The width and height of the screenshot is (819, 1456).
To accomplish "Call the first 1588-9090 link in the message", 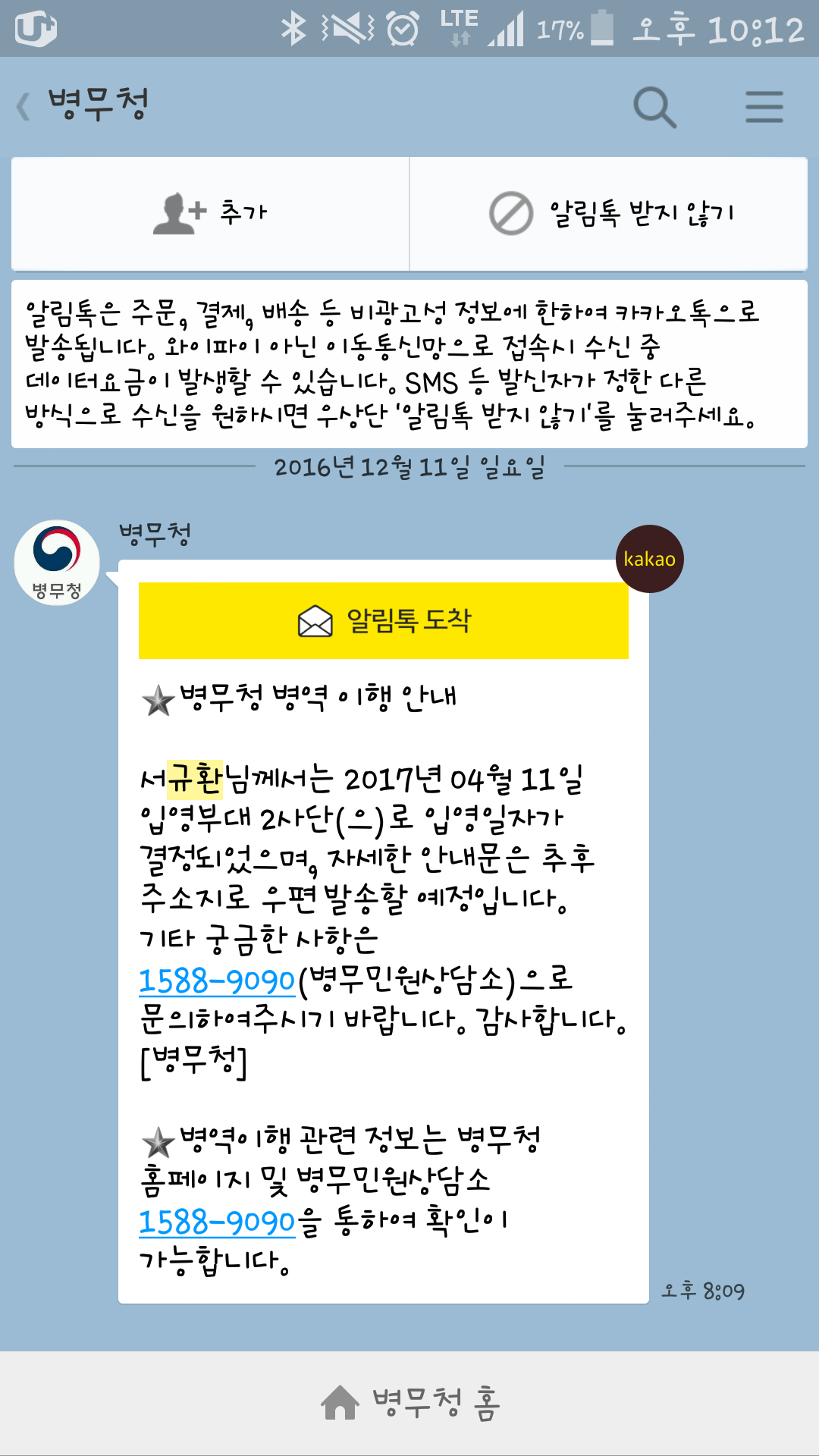I will click(x=216, y=981).
